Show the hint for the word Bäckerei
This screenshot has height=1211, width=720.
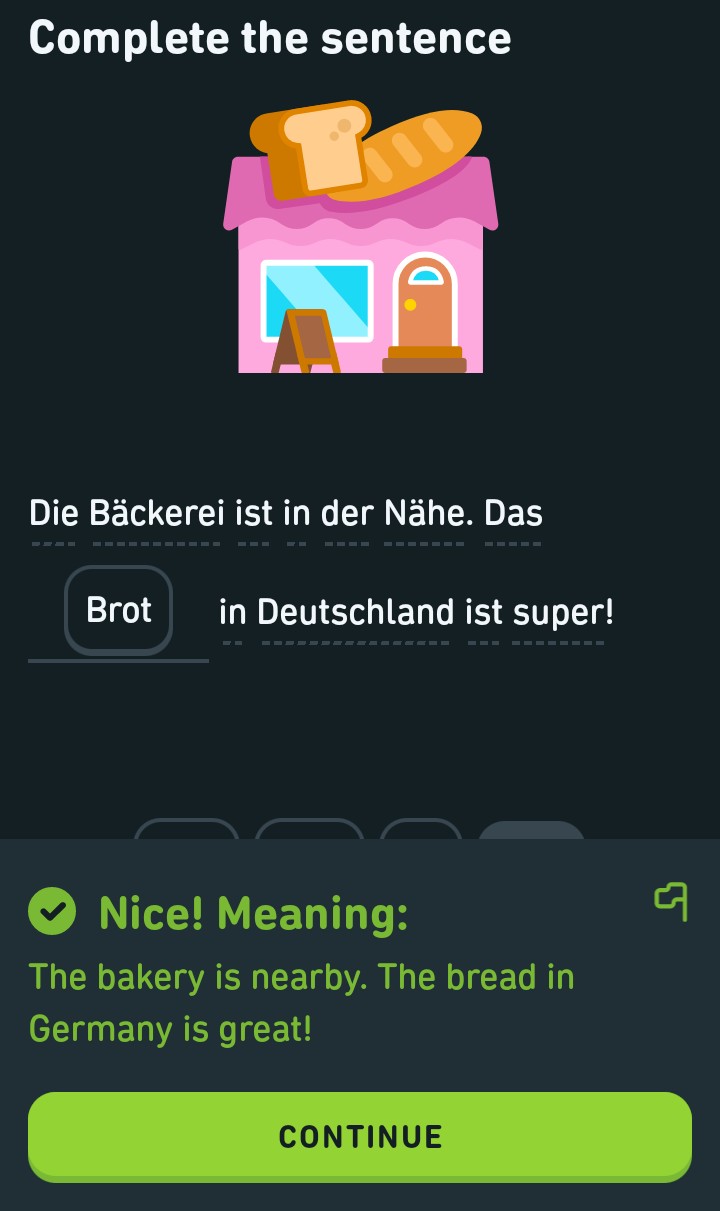[157, 515]
